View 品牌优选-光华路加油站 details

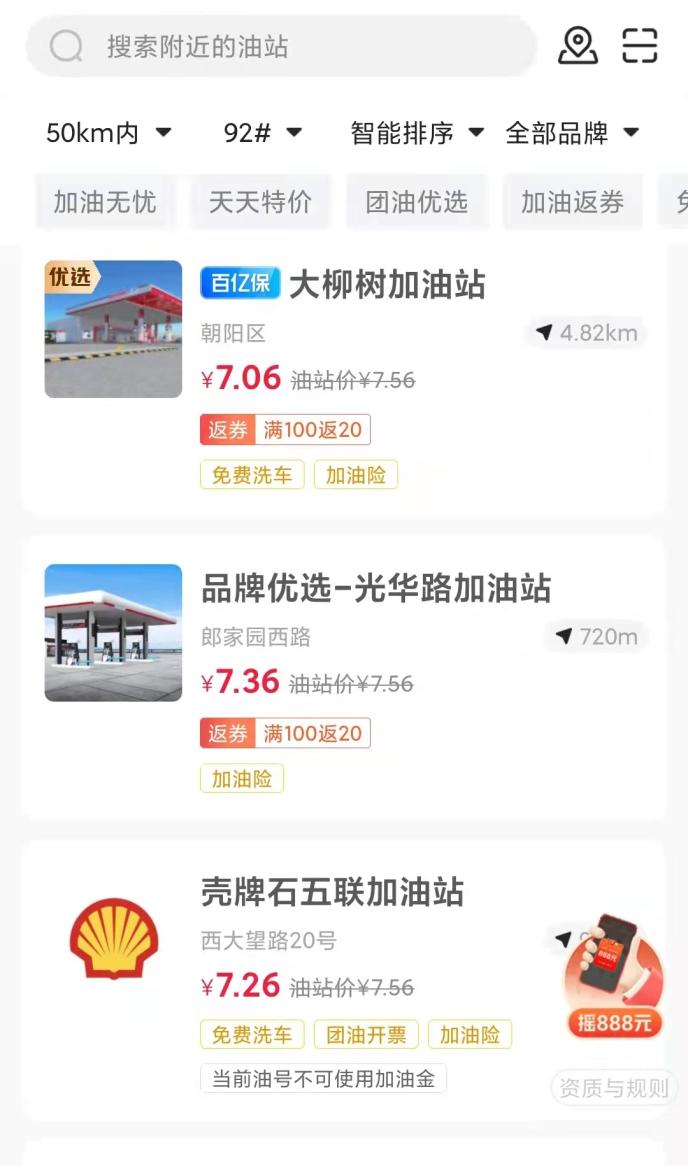[x=376, y=589]
